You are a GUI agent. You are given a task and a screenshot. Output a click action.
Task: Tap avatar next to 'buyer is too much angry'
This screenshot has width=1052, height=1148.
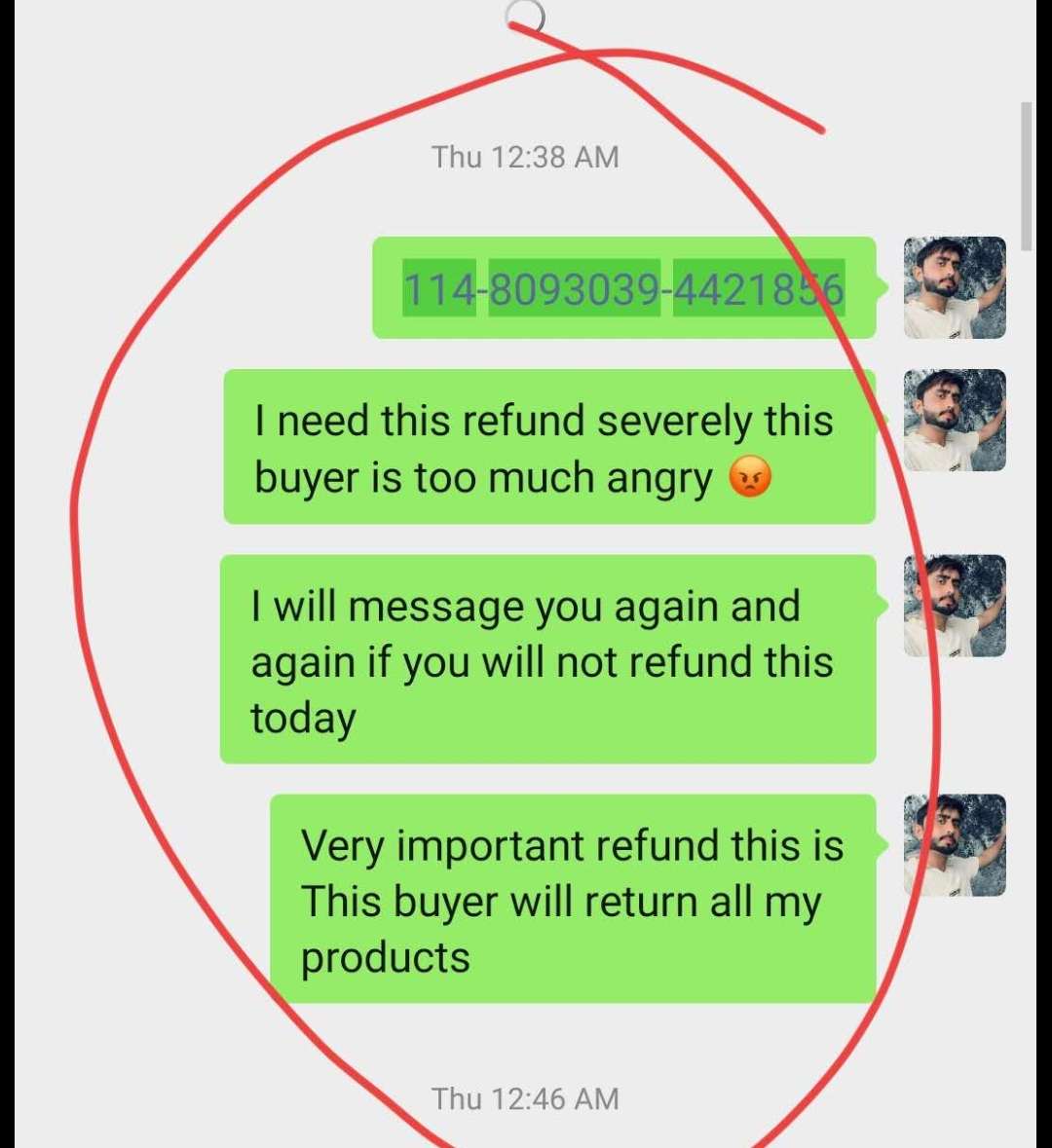pos(955,420)
